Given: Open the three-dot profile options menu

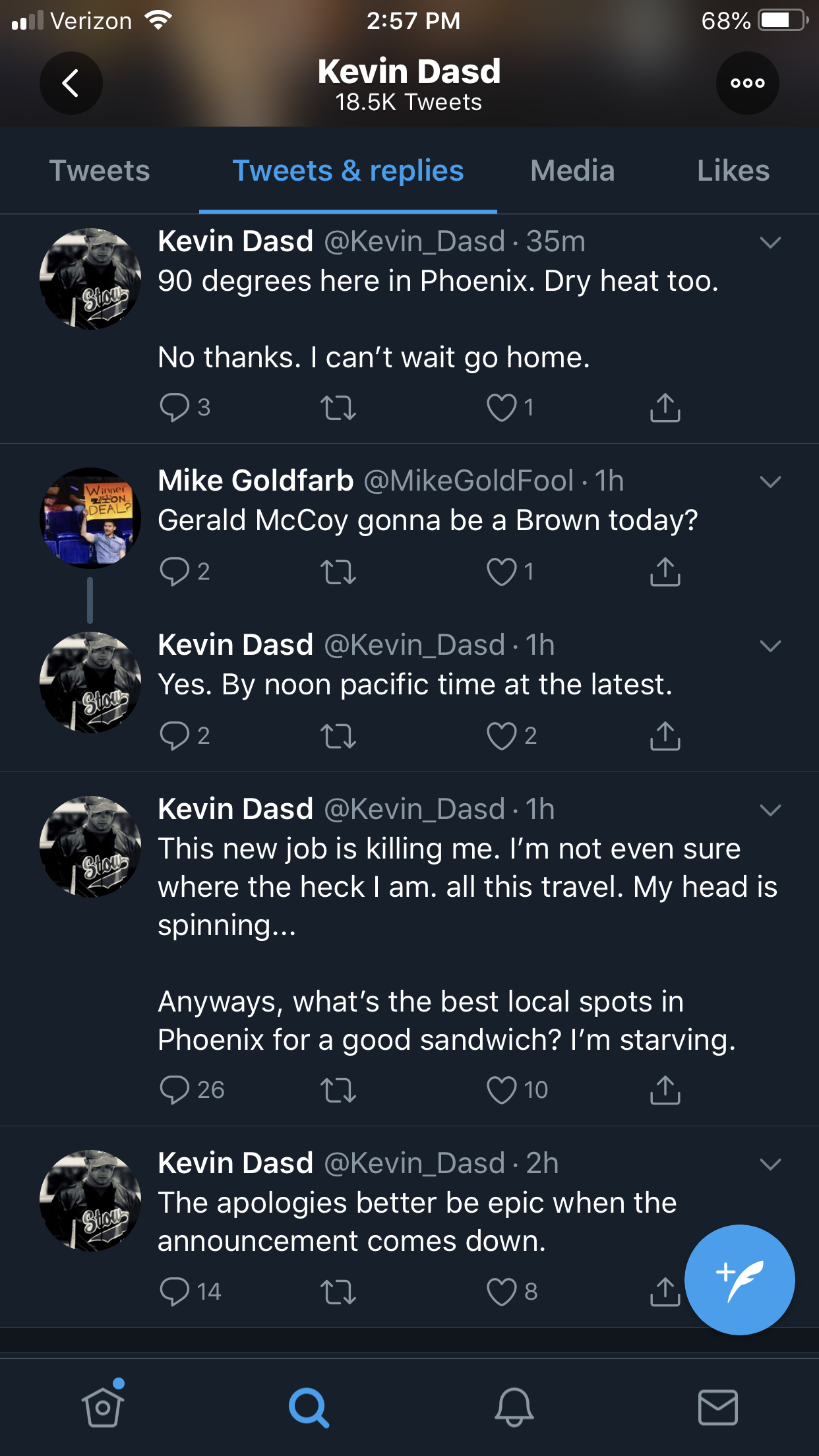Looking at the screenshot, I should point(748,83).
